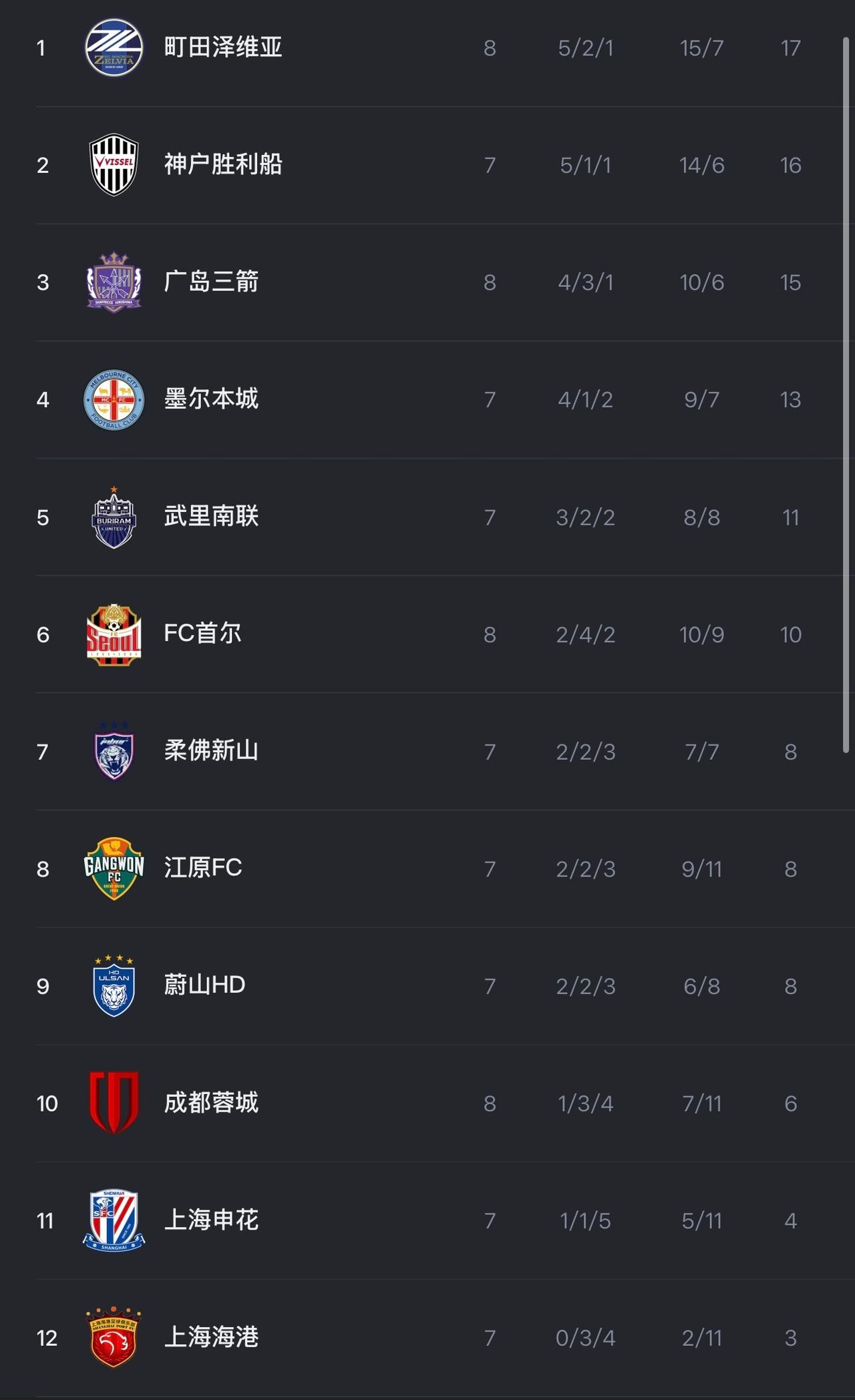Select the points value 16 for 神户胜利船
Image resolution: width=855 pixels, height=1400 pixels.
point(790,165)
